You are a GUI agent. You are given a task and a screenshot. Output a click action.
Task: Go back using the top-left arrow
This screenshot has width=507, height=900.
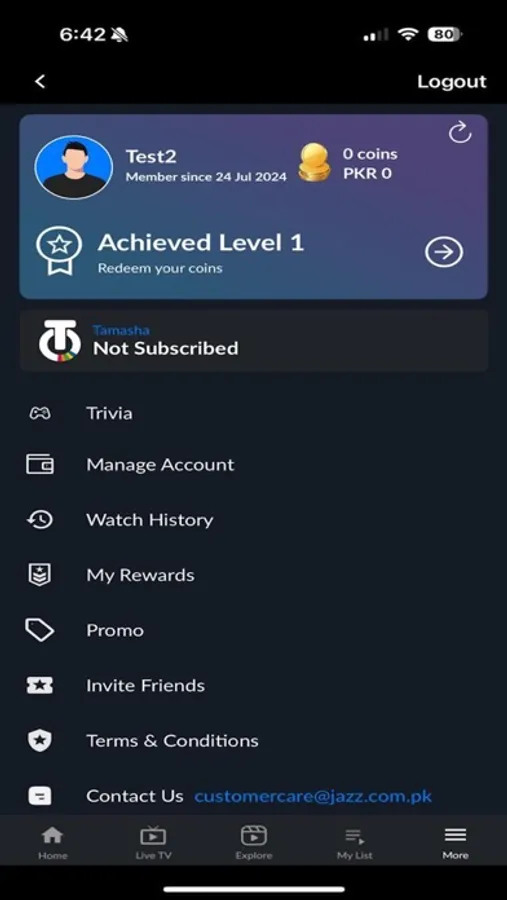[40, 82]
